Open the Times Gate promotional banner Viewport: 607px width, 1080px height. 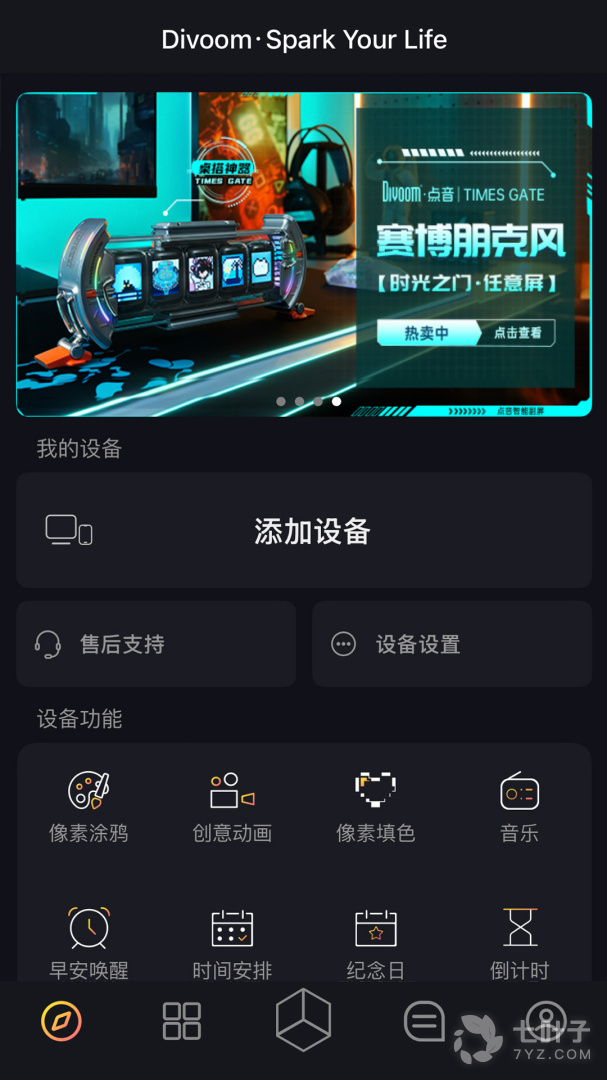[304, 254]
